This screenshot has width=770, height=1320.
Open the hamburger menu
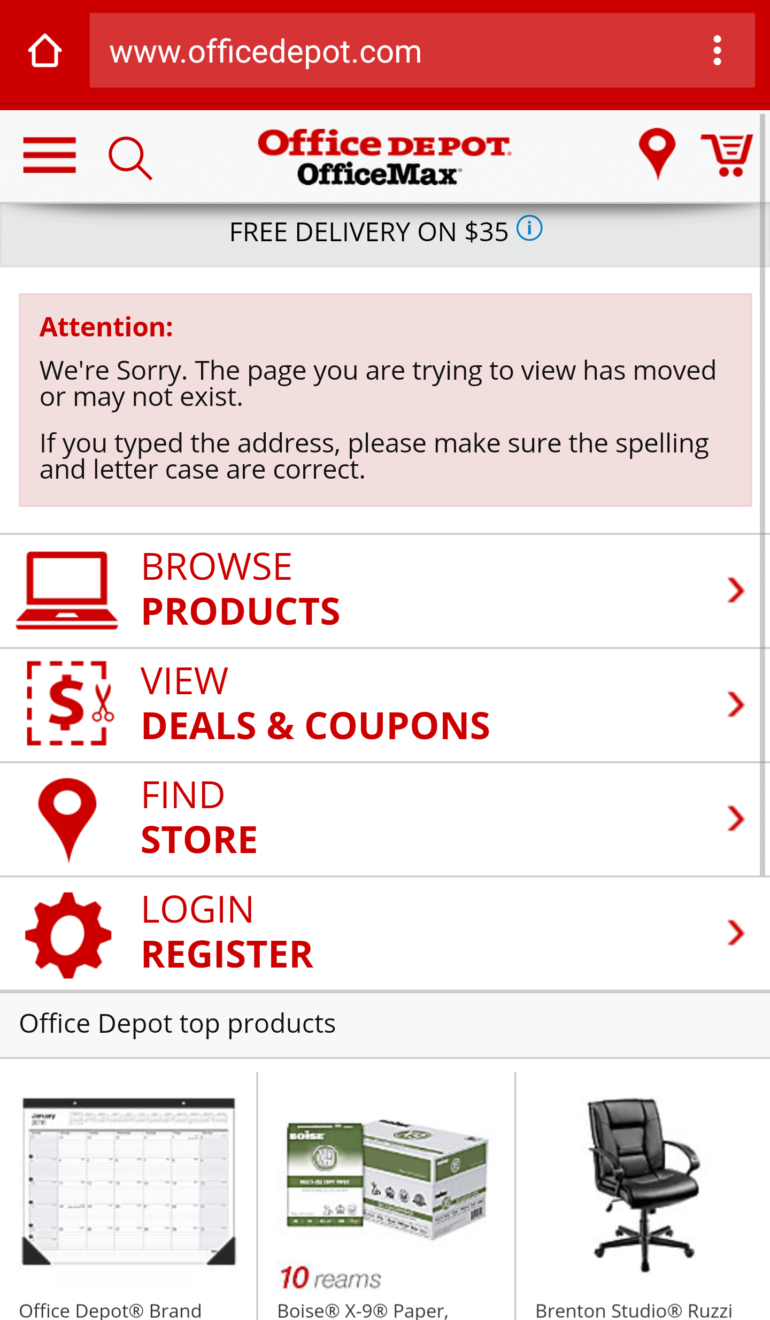(x=49, y=156)
